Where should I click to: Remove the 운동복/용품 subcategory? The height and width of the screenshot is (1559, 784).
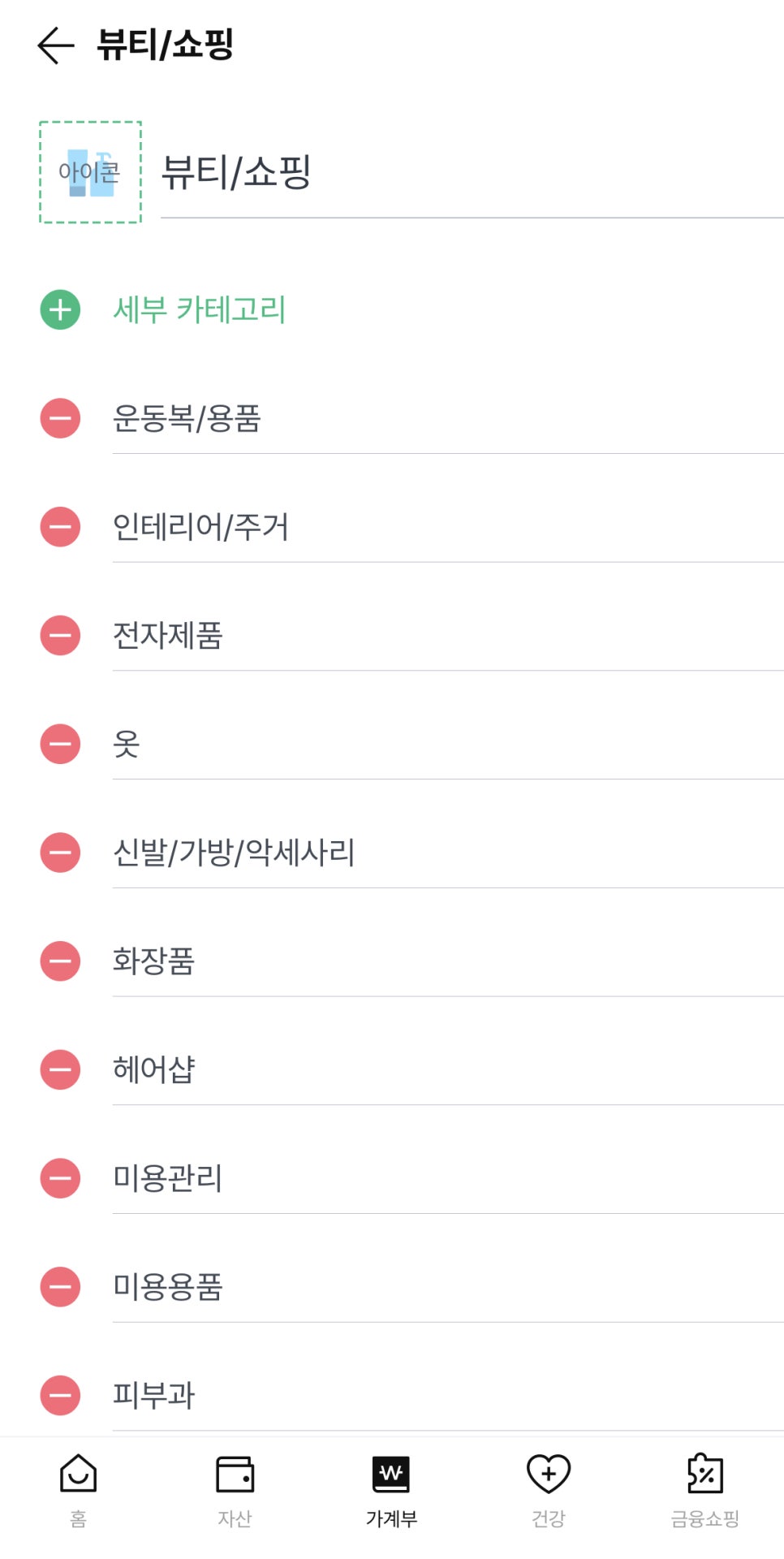(x=60, y=418)
